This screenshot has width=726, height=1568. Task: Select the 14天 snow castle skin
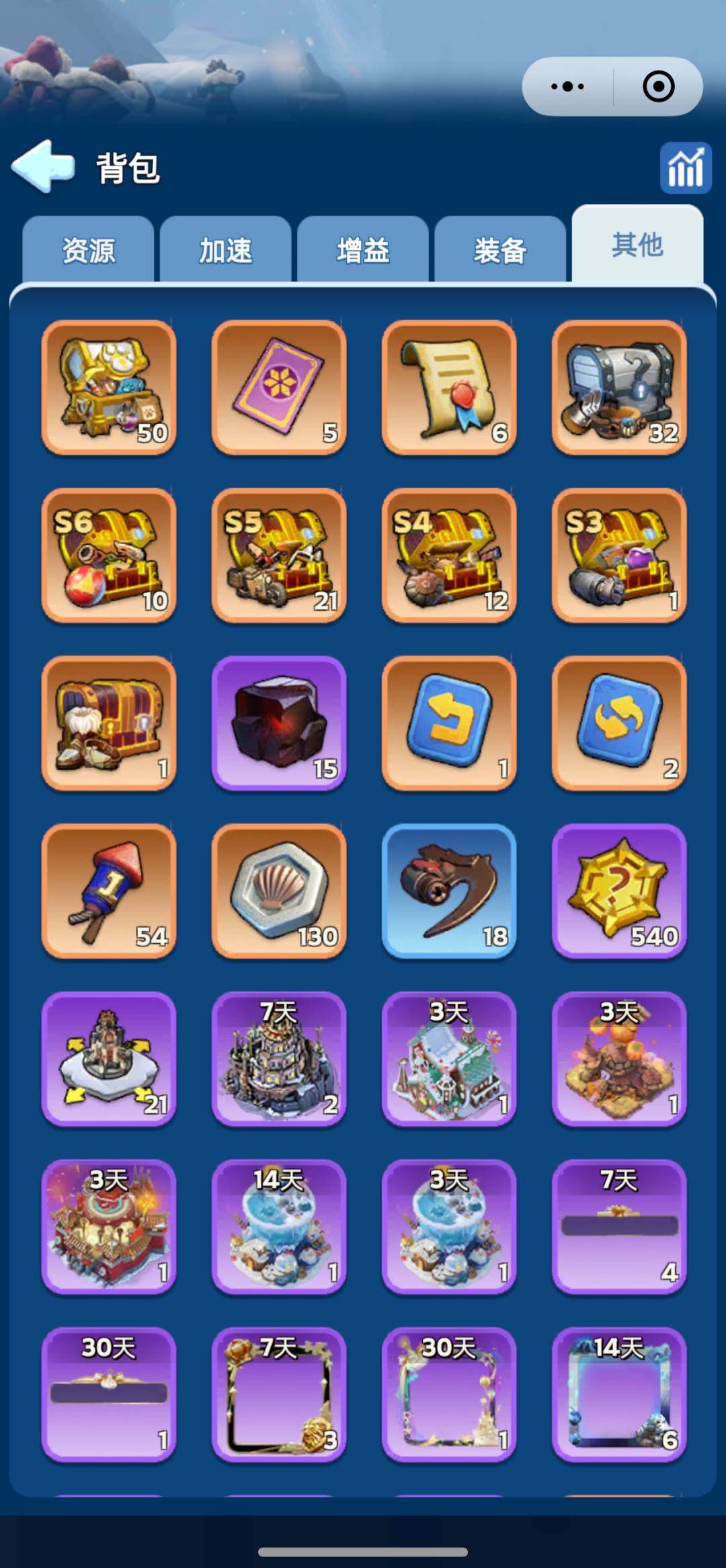pos(279,1226)
